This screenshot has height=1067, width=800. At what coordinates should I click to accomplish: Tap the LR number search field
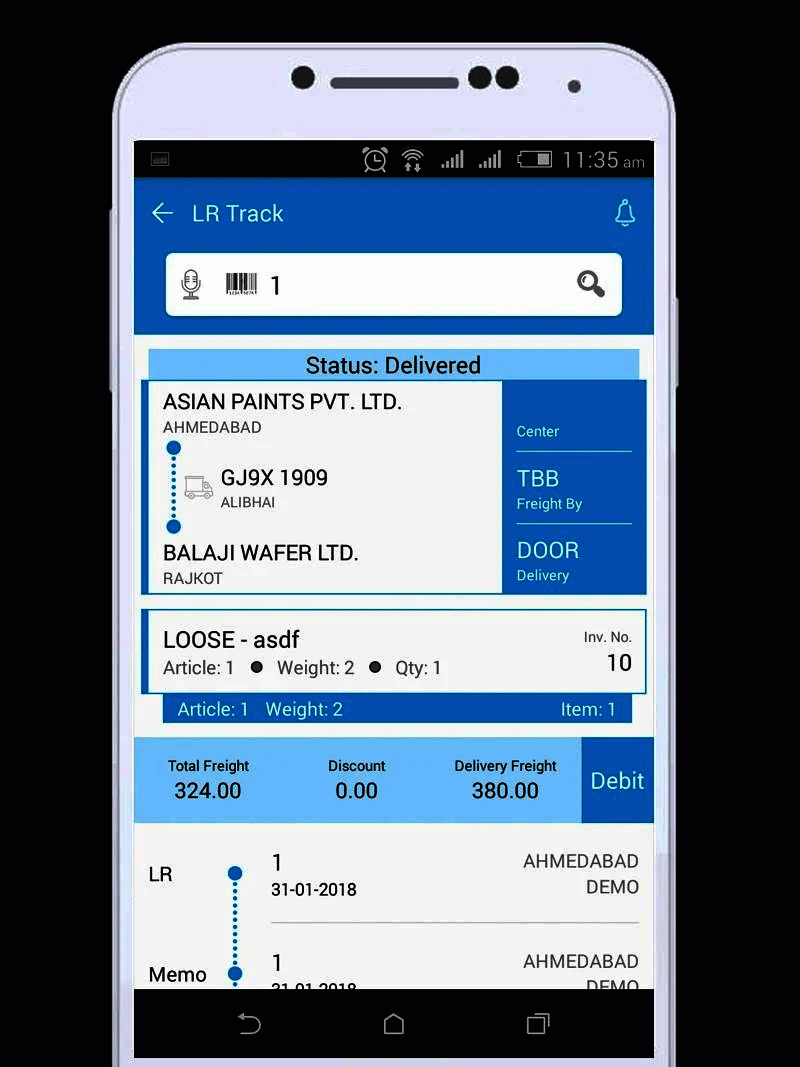click(420, 285)
